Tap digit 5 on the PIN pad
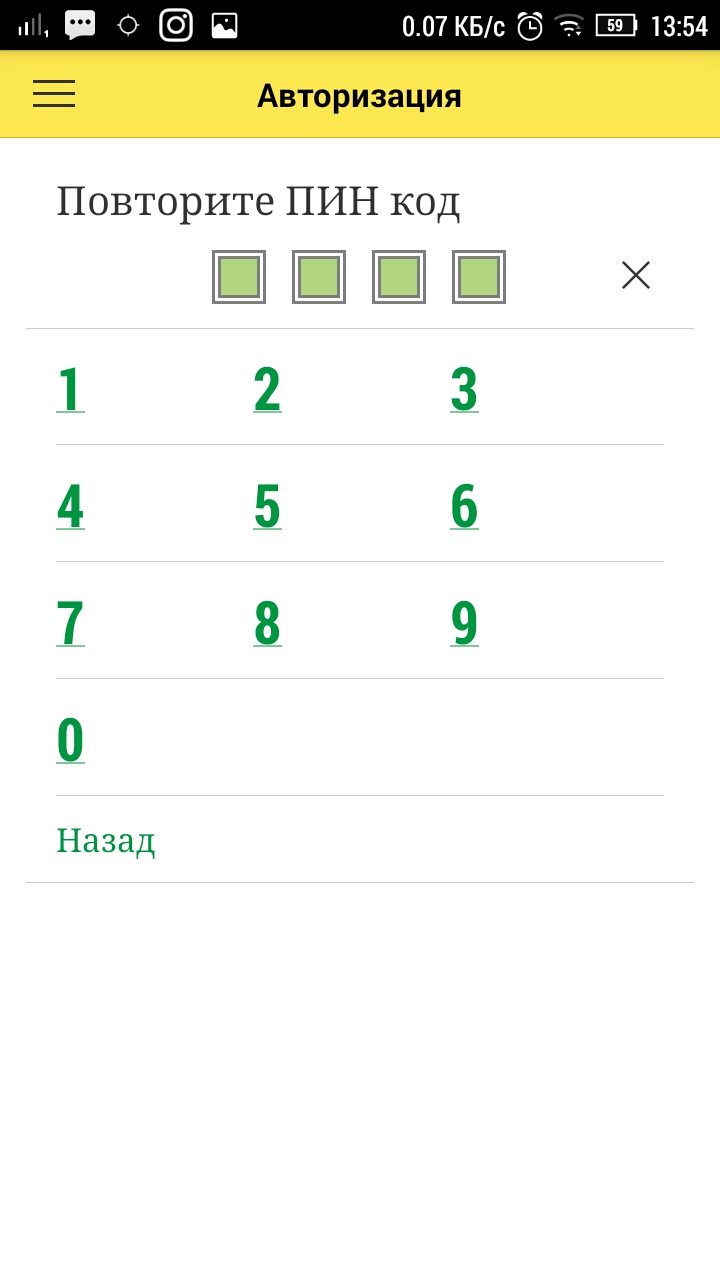Image resolution: width=720 pixels, height=1280 pixels. 267,506
